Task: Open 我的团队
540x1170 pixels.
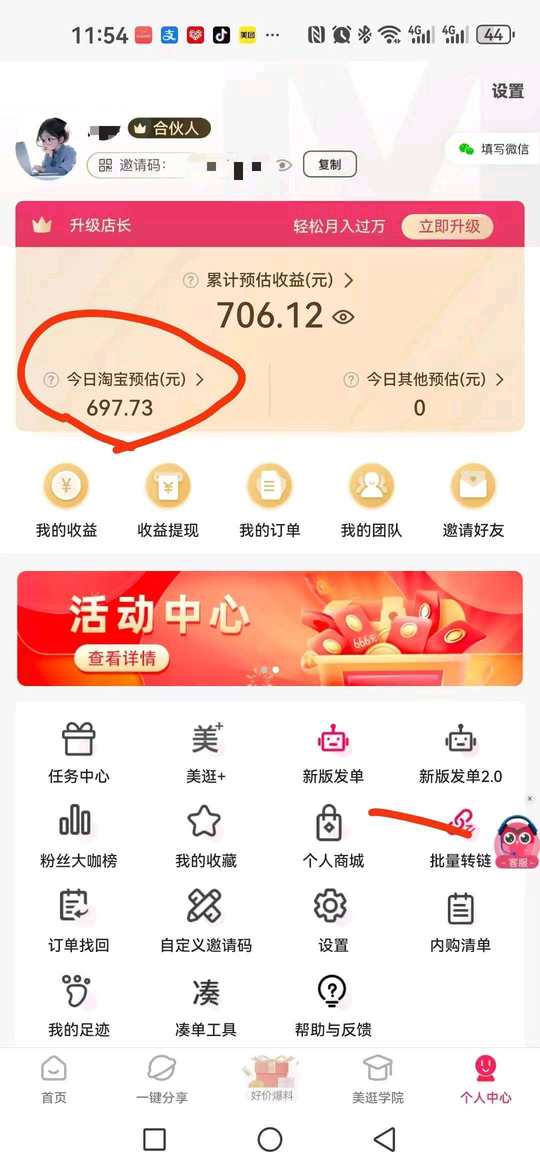Action: tap(371, 502)
